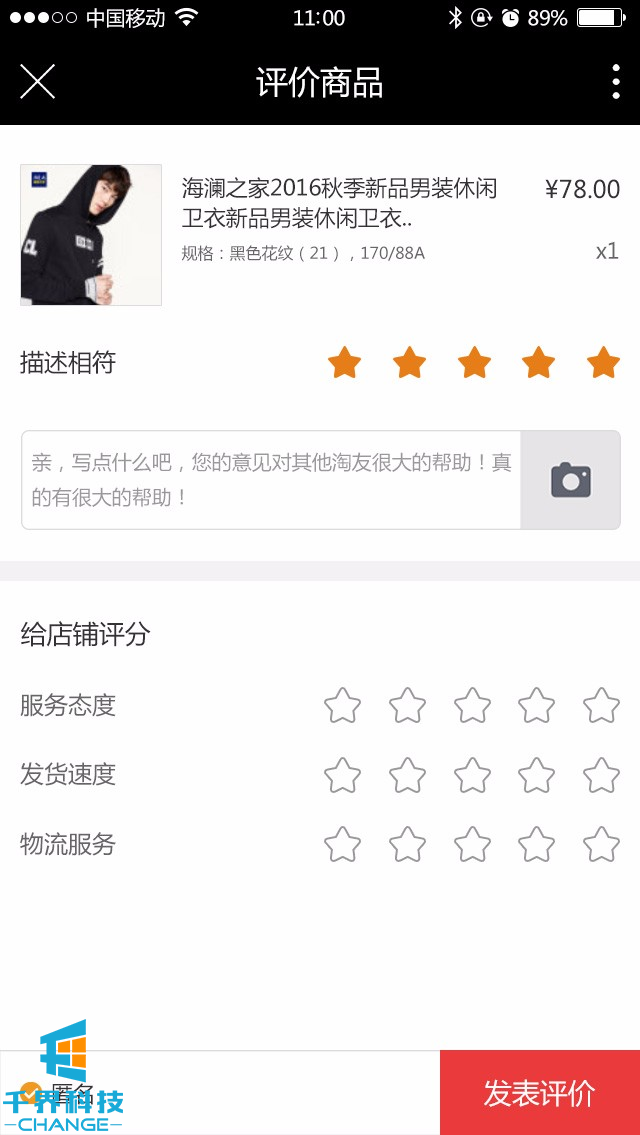The height and width of the screenshot is (1135, 640).
Task: Rate 服务态度 with one star
Action: [x=342, y=706]
